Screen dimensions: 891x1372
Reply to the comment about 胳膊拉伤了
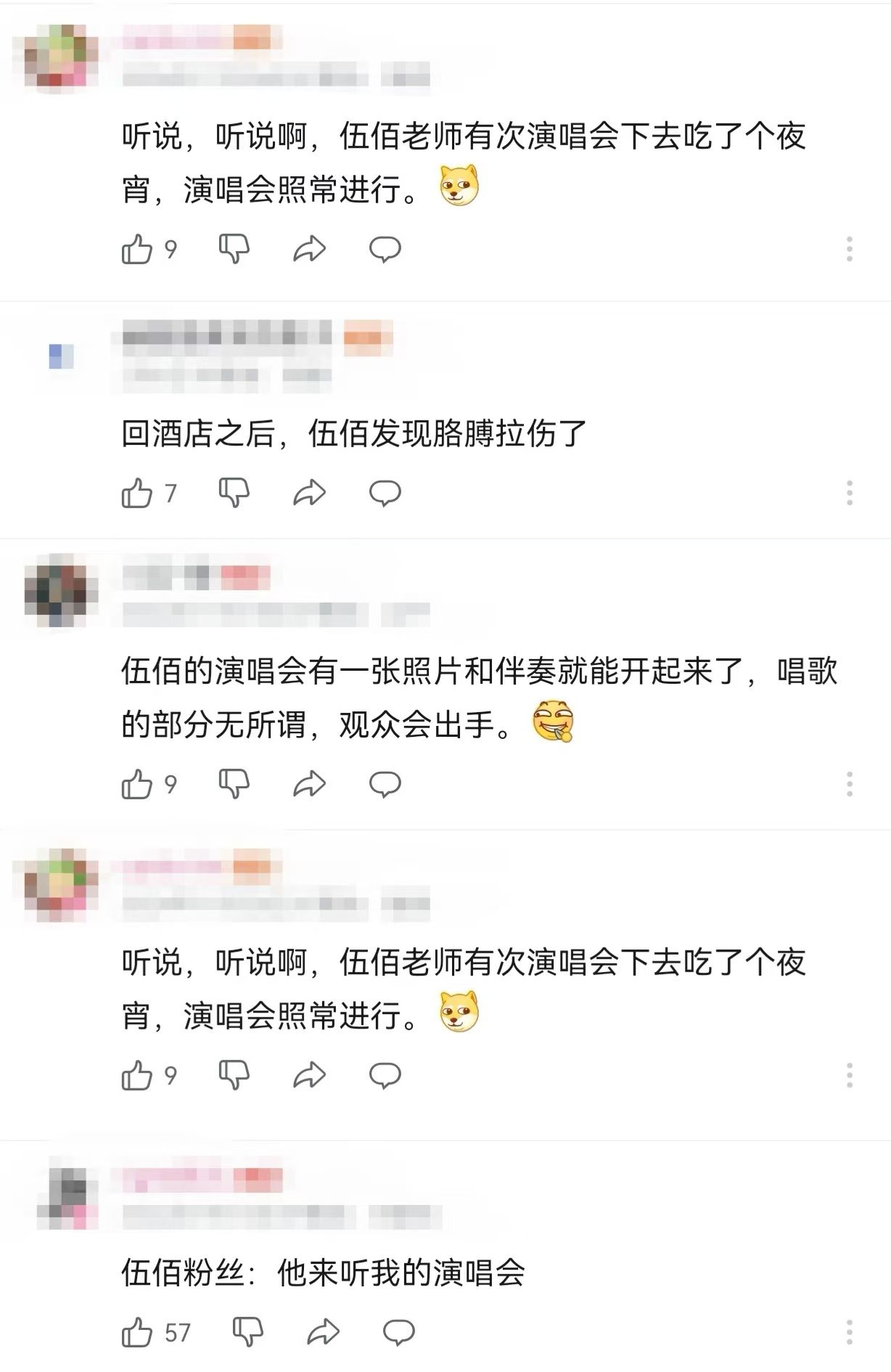385,494
